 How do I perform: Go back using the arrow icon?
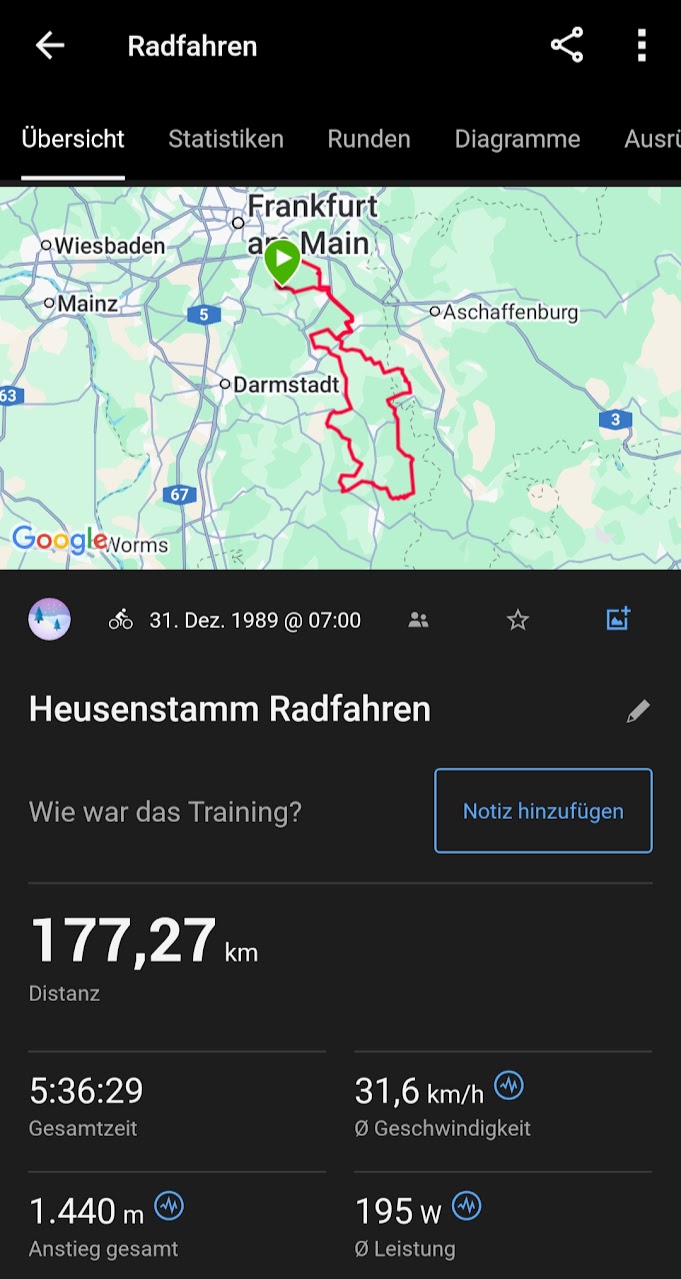(x=49, y=46)
